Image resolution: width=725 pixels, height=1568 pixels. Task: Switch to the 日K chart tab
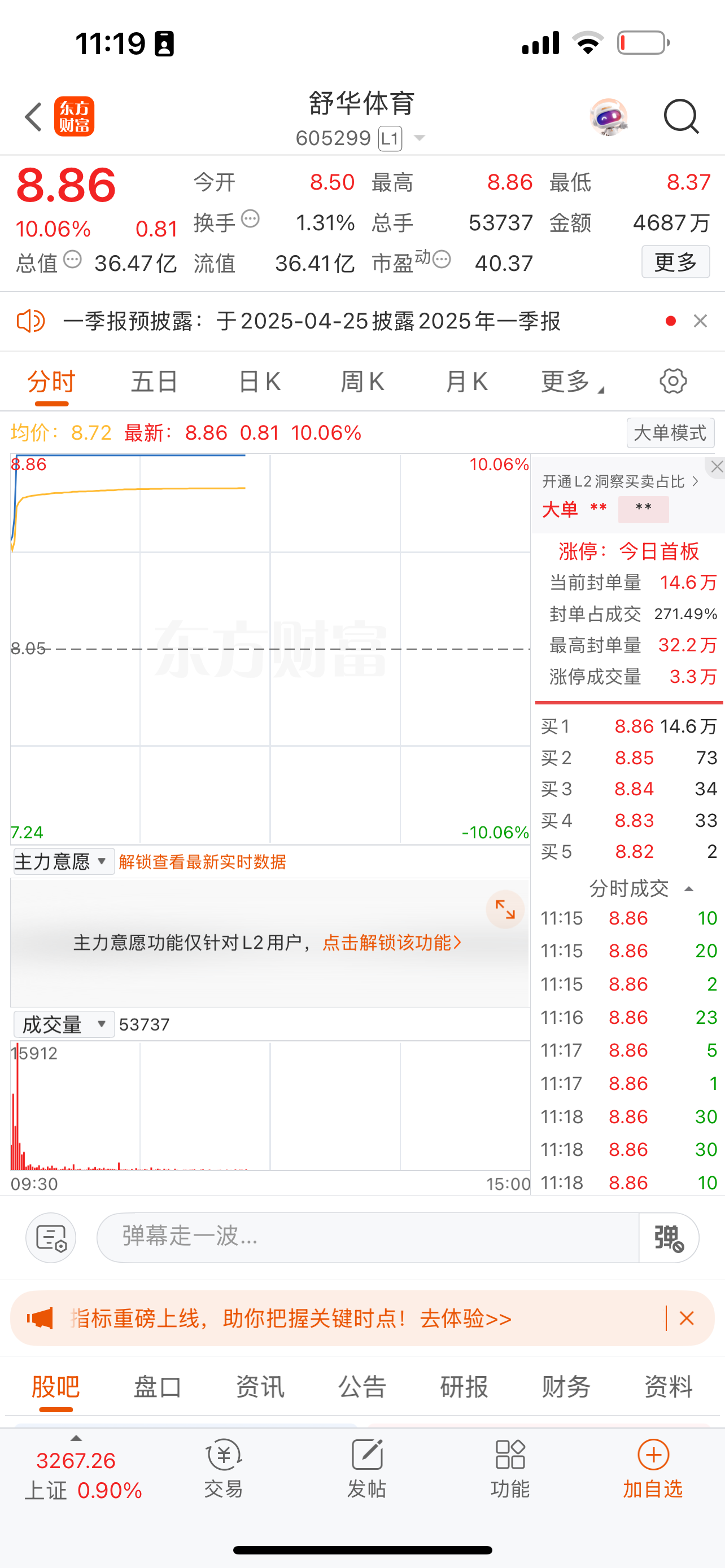[259, 382]
